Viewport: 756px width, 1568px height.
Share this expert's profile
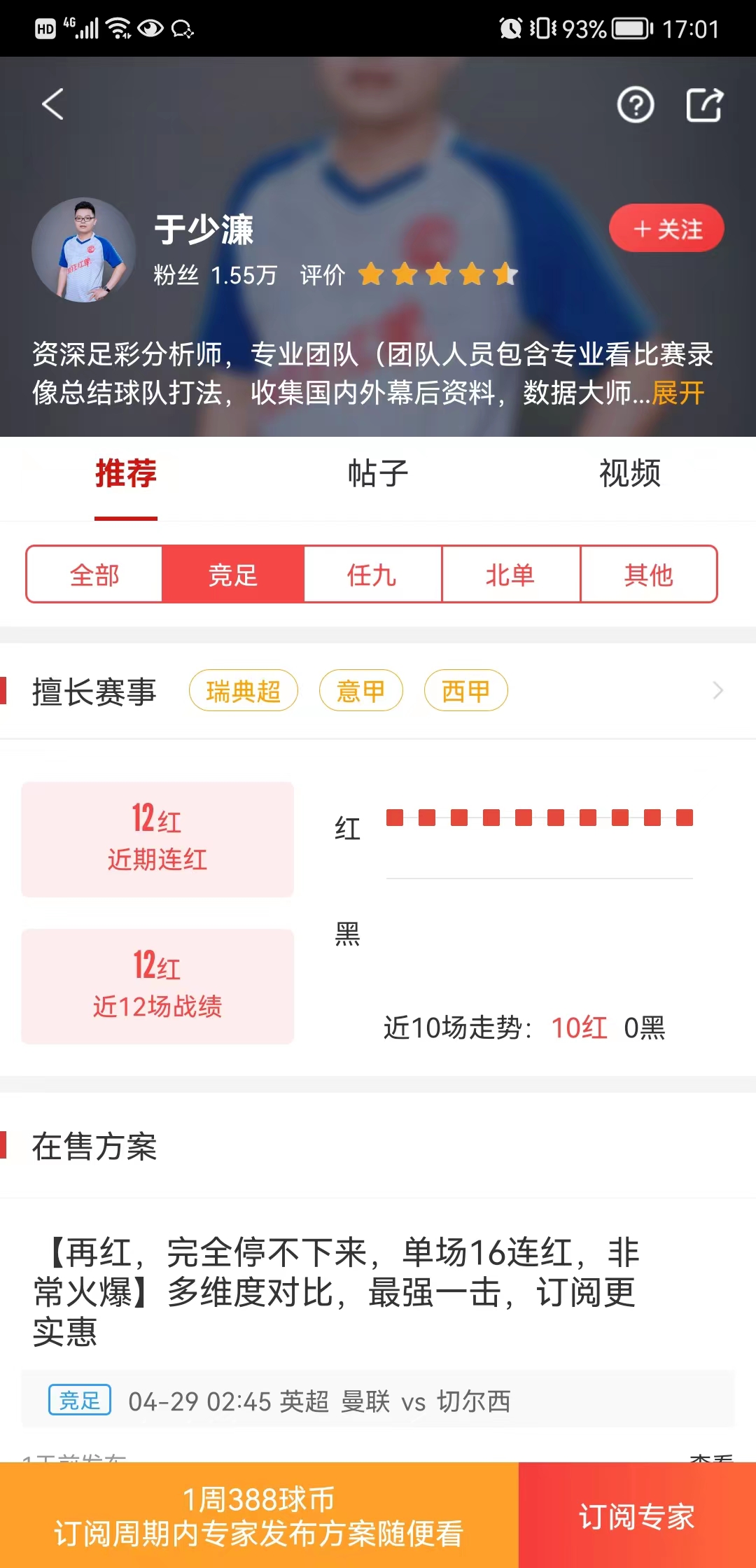click(703, 106)
